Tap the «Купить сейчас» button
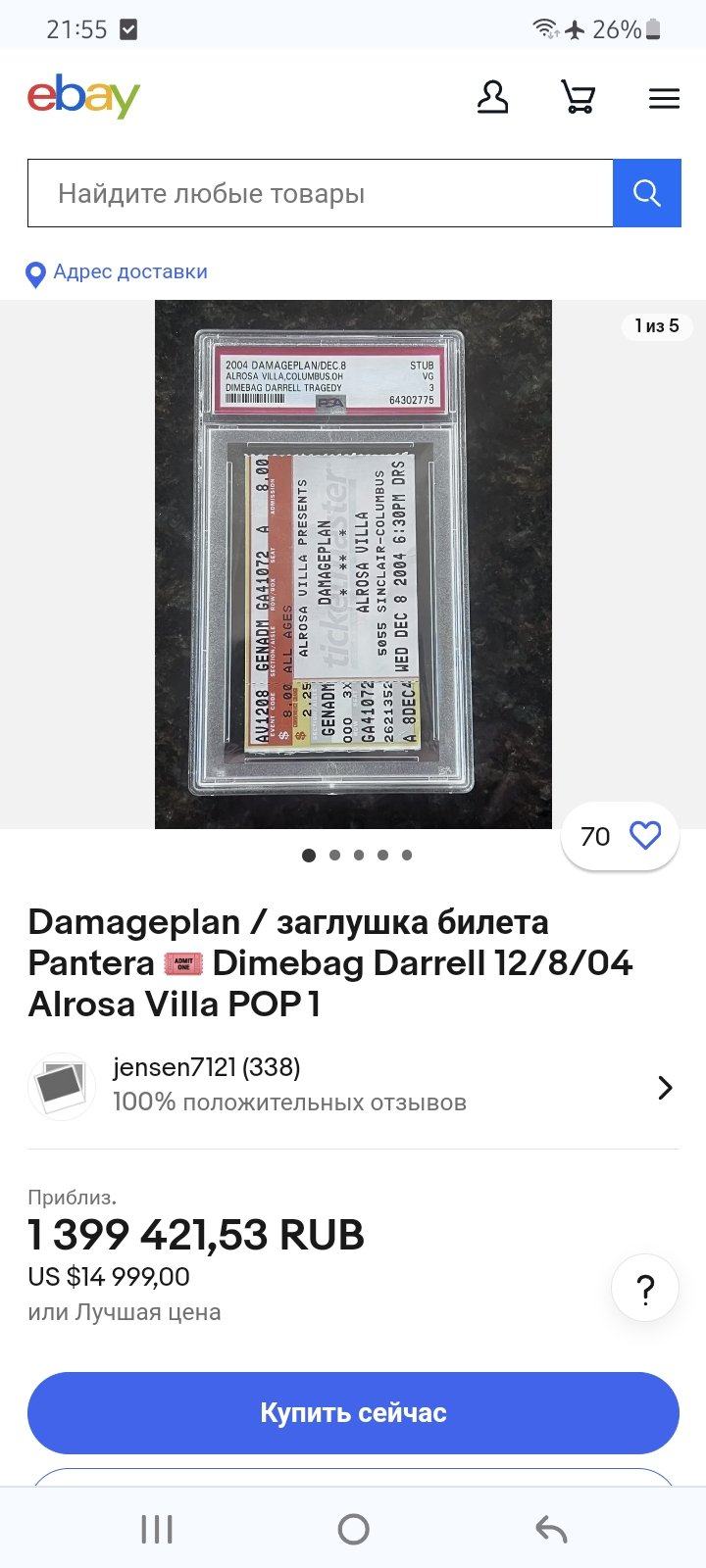 (353, 1412)
